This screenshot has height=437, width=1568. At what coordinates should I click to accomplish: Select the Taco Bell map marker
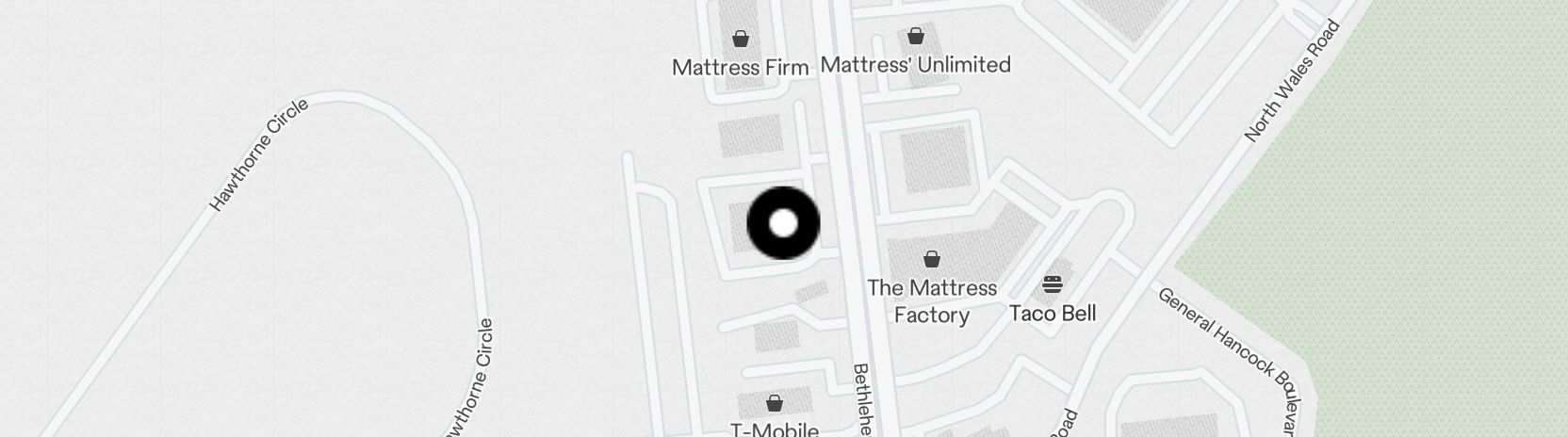1052,284
